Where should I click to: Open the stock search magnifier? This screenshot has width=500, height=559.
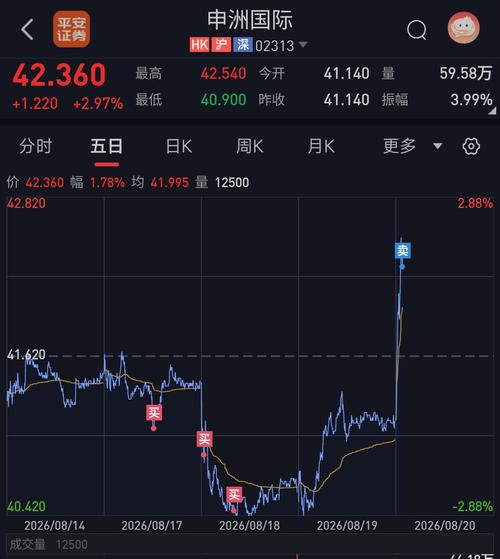417,30
